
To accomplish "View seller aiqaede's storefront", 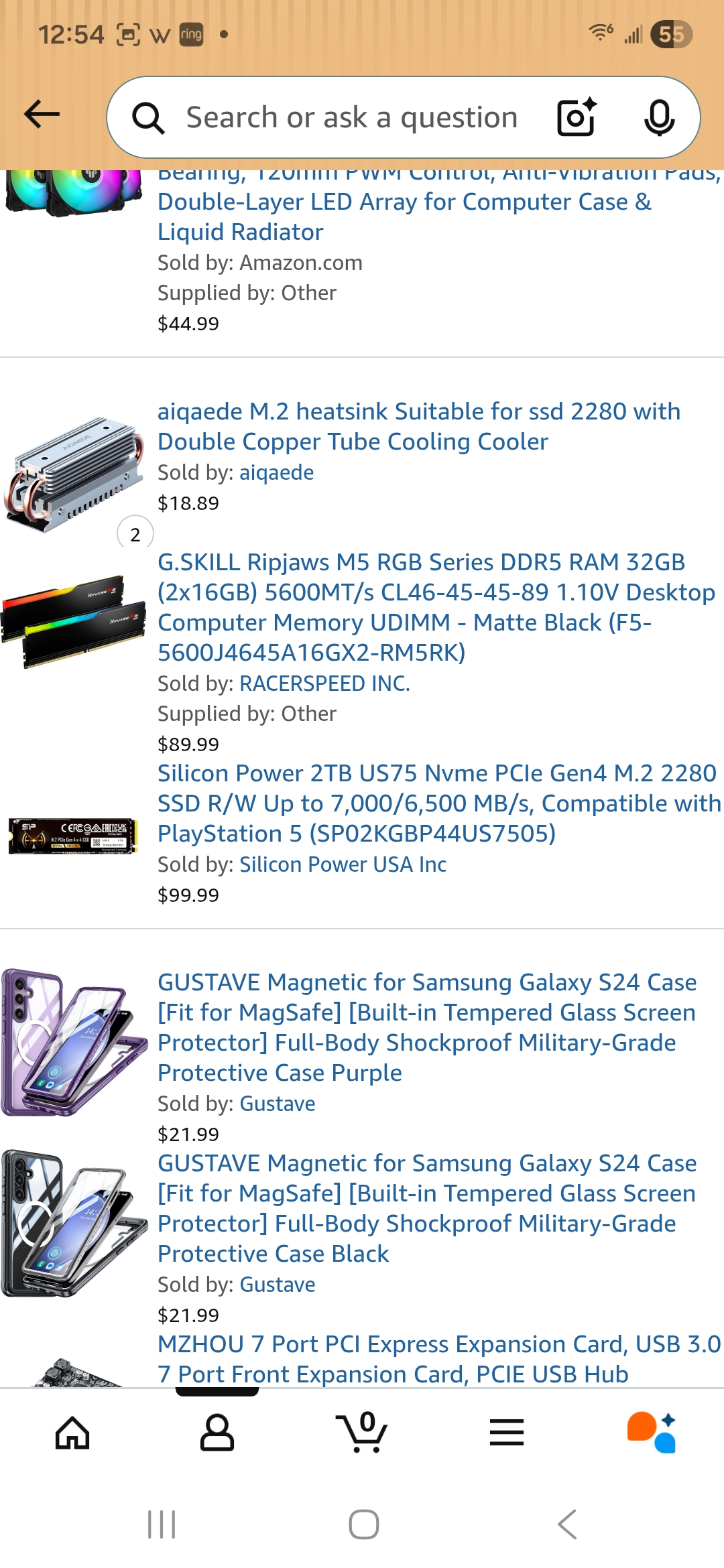I will [276, 472].
